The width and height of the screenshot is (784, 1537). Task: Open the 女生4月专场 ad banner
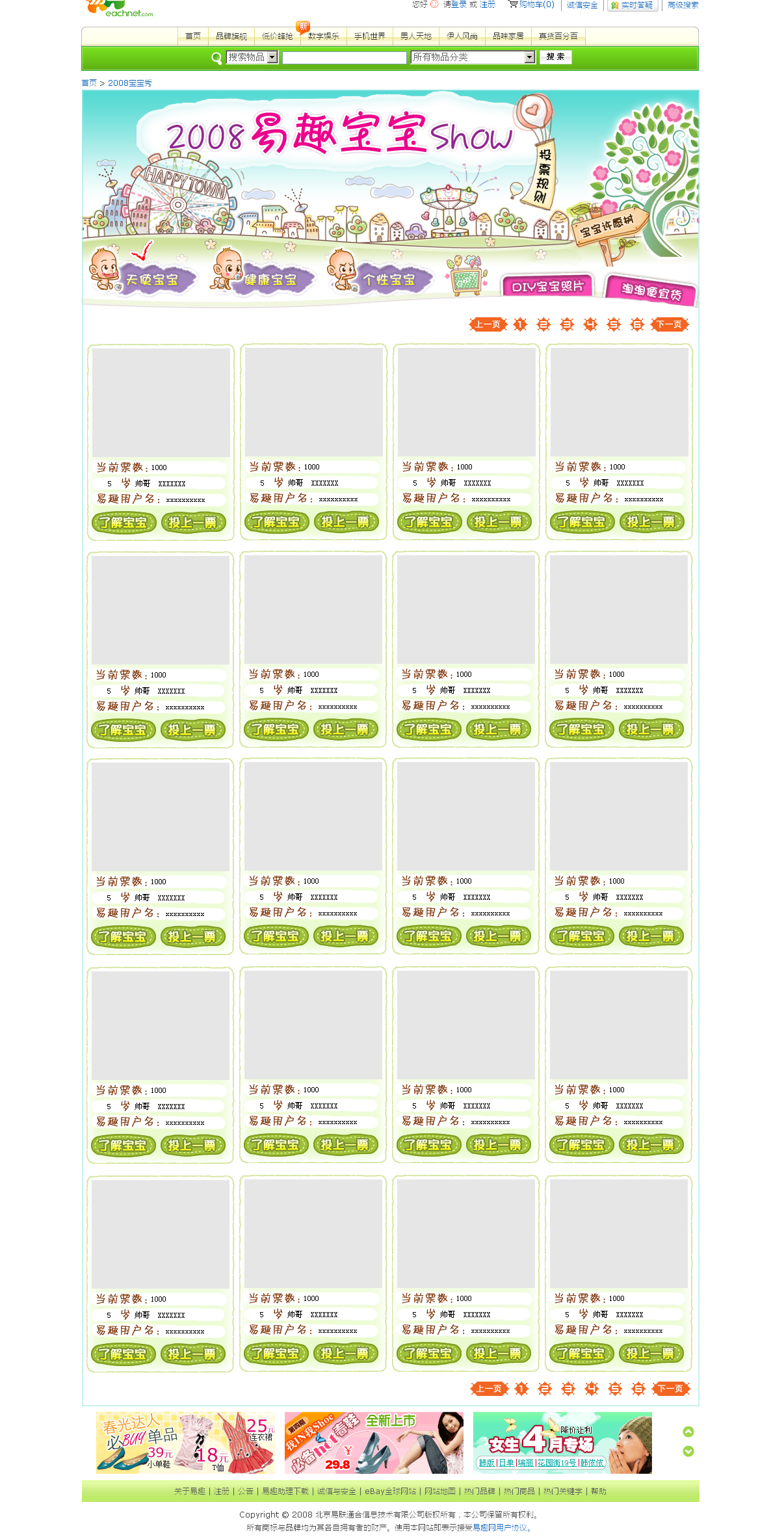click(562, 1443)
